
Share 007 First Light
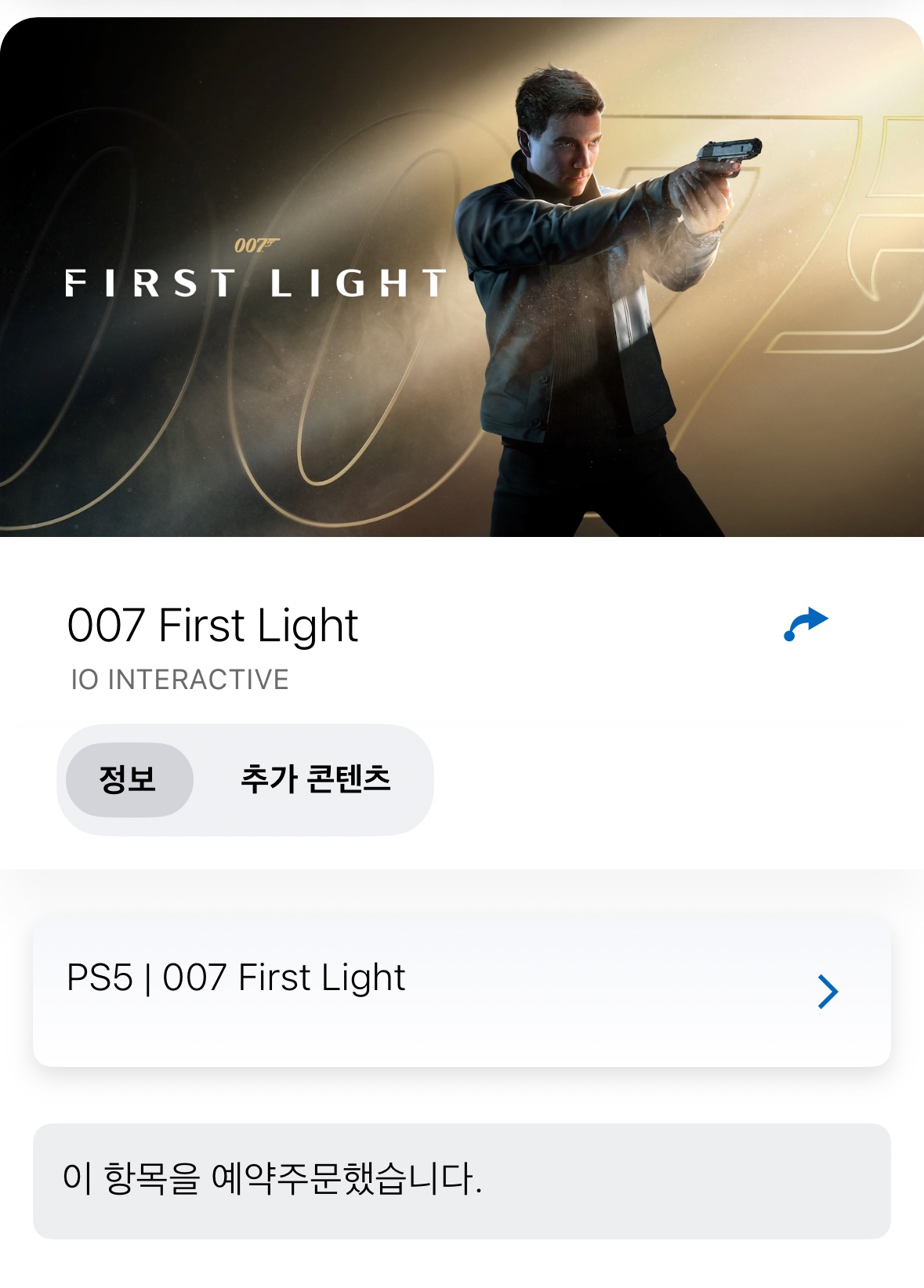coord(806,624)
